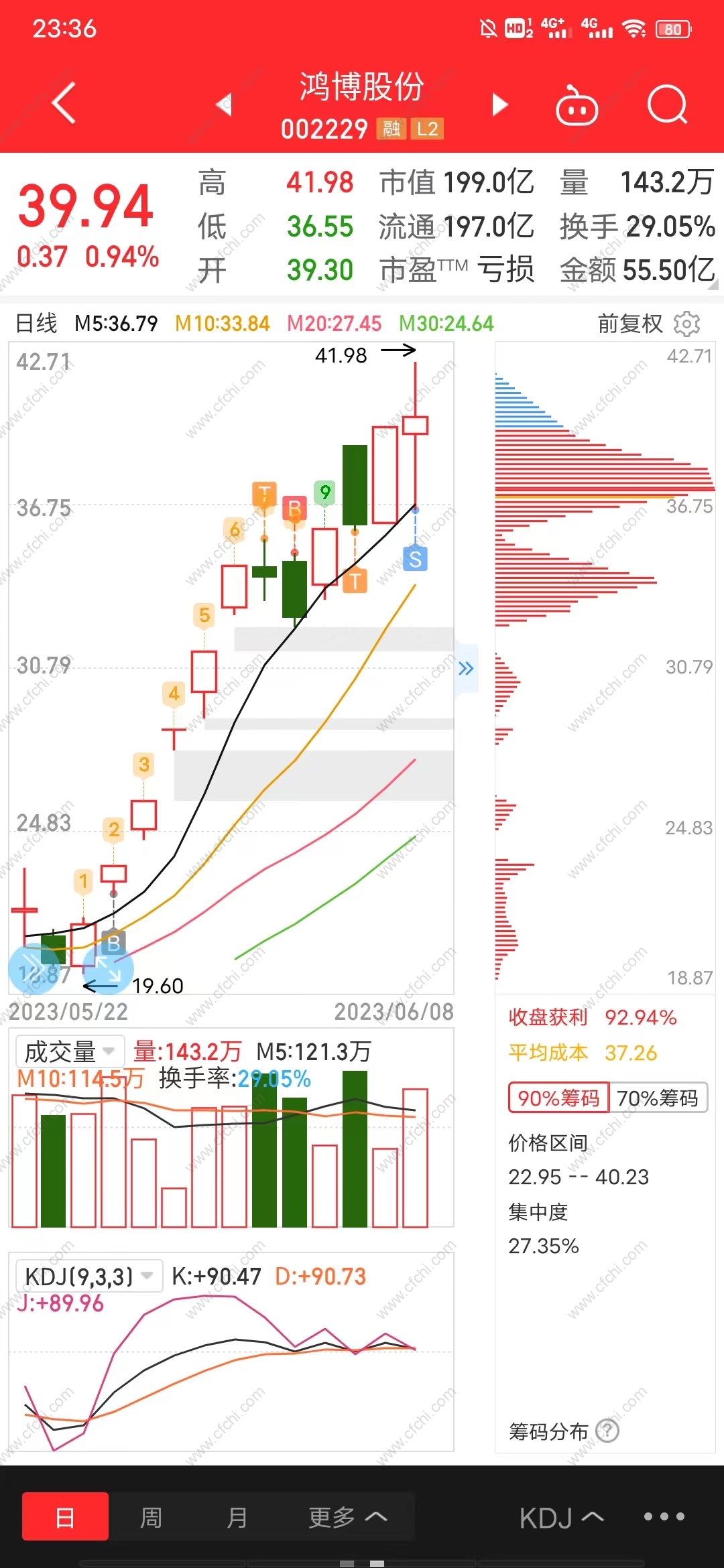This screenshot has height=1568, width=724.
Task: Open the three-dot more options menu
Action: pyautogui.click(x=664, y=1516)
